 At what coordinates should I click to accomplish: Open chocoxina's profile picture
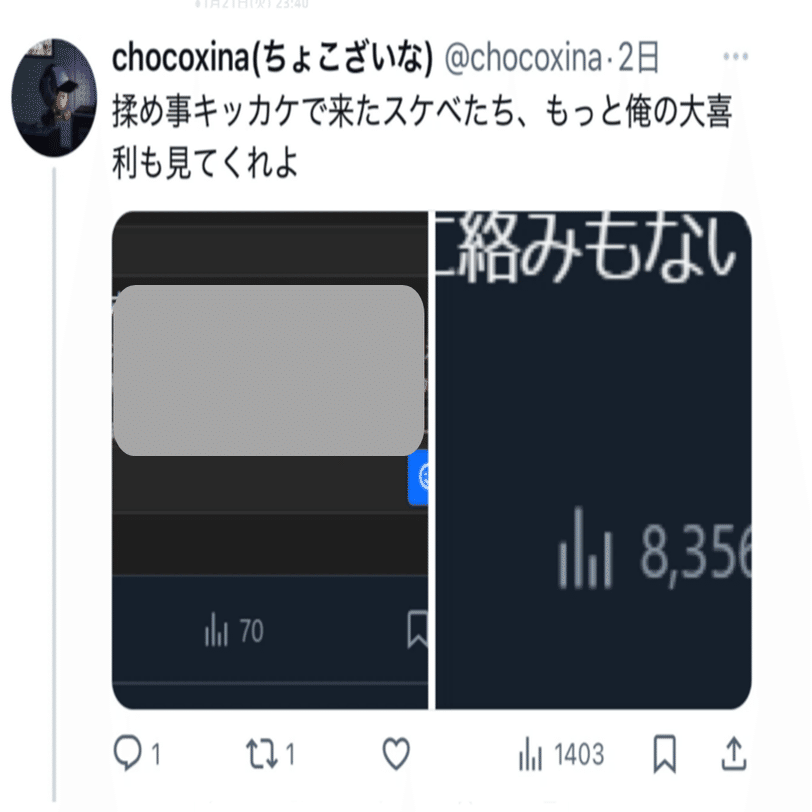click(x=53, y=98)
